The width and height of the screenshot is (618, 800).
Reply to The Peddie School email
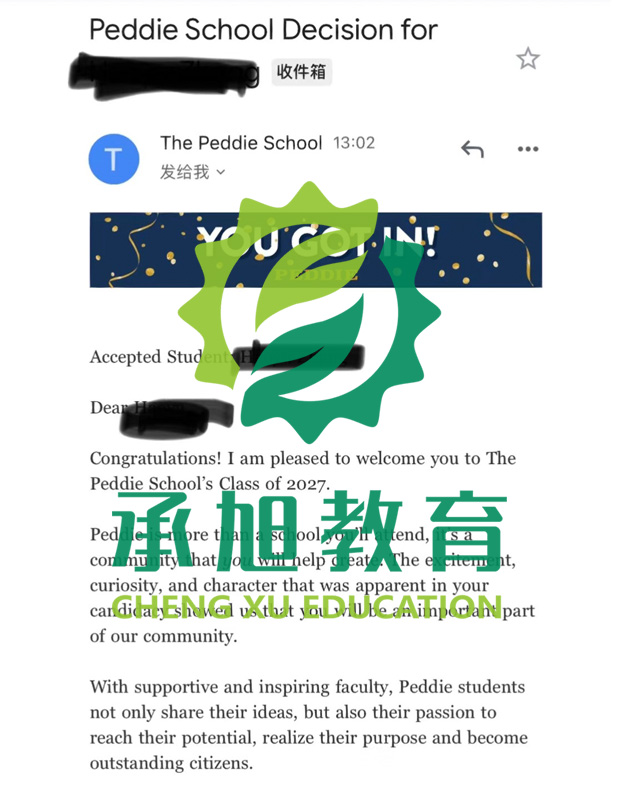click(x=472, y=150)
